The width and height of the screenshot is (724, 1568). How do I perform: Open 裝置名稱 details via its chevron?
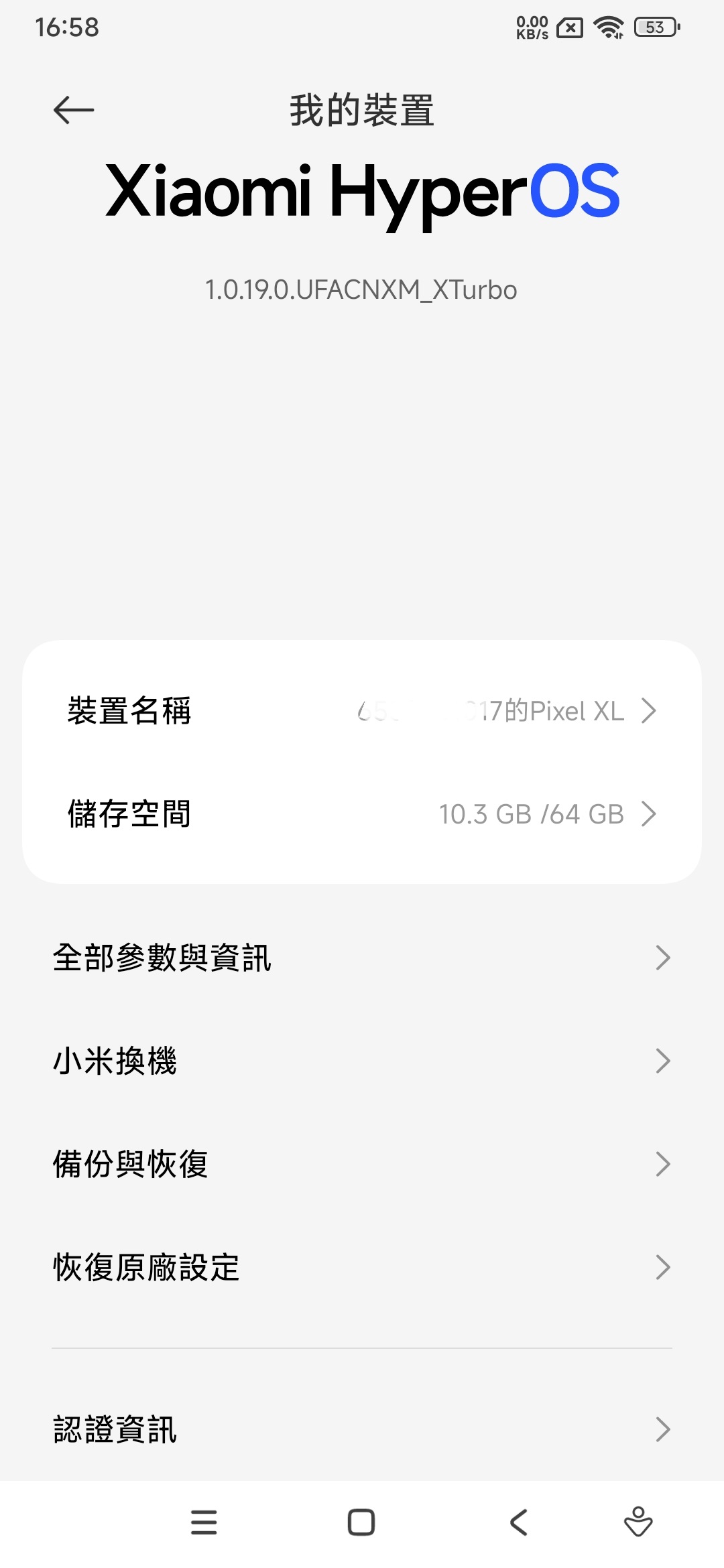click(648, 712)
